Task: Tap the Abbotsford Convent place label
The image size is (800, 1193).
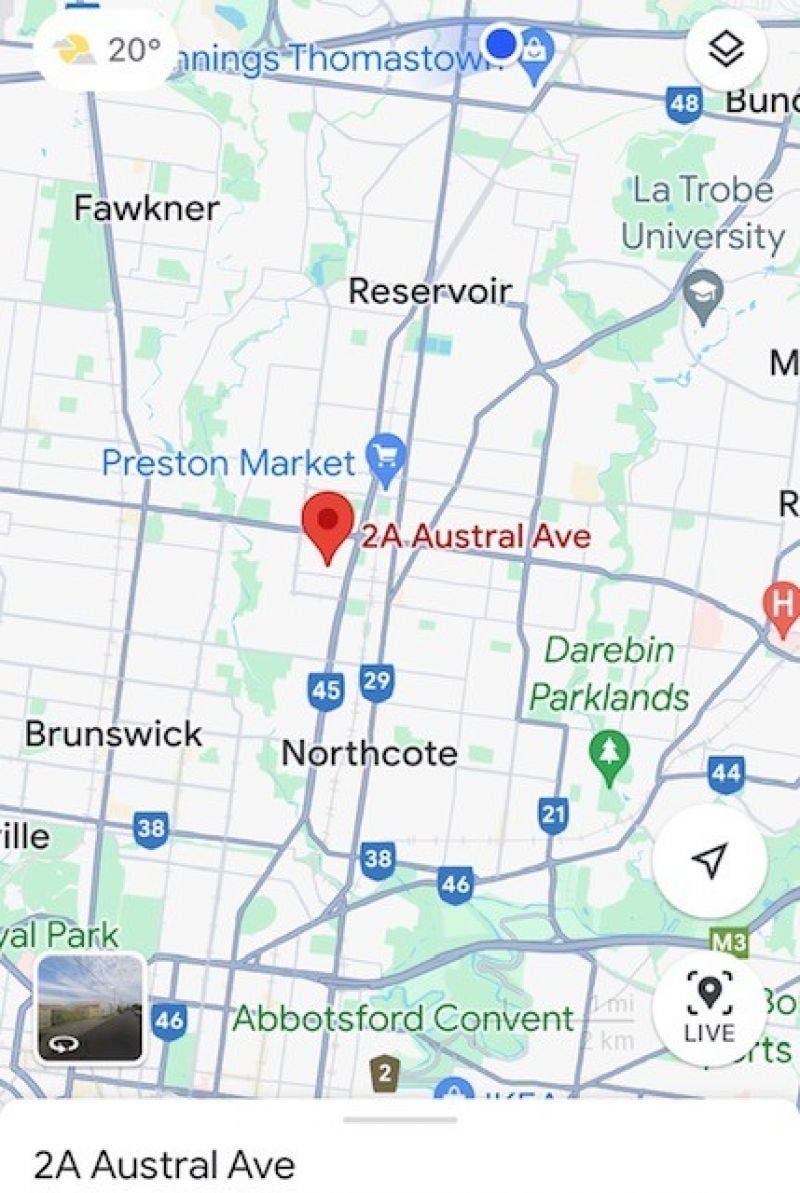Action: pyautogui.click(x=403, y=1019)
